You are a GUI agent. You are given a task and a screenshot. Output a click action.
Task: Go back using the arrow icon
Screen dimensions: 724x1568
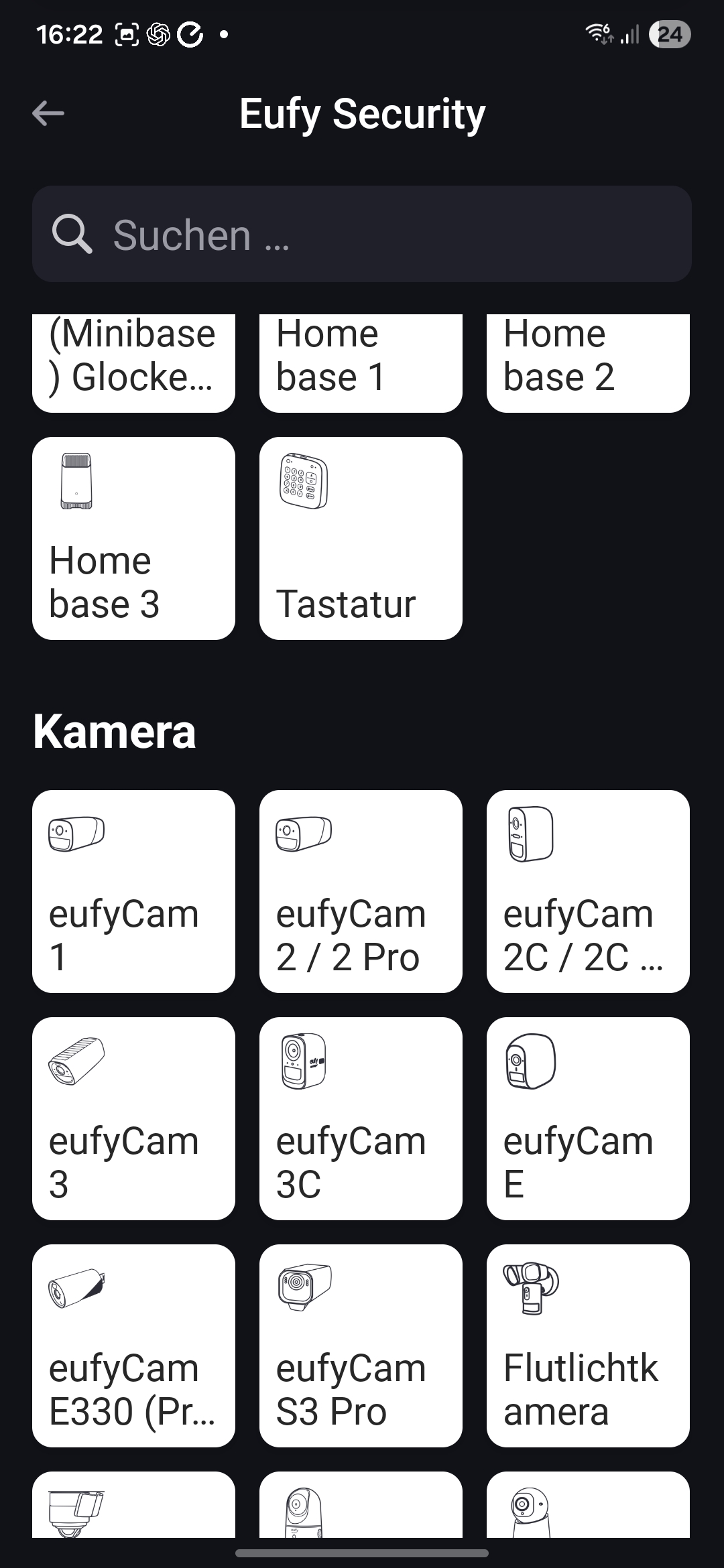coord(48,113)
